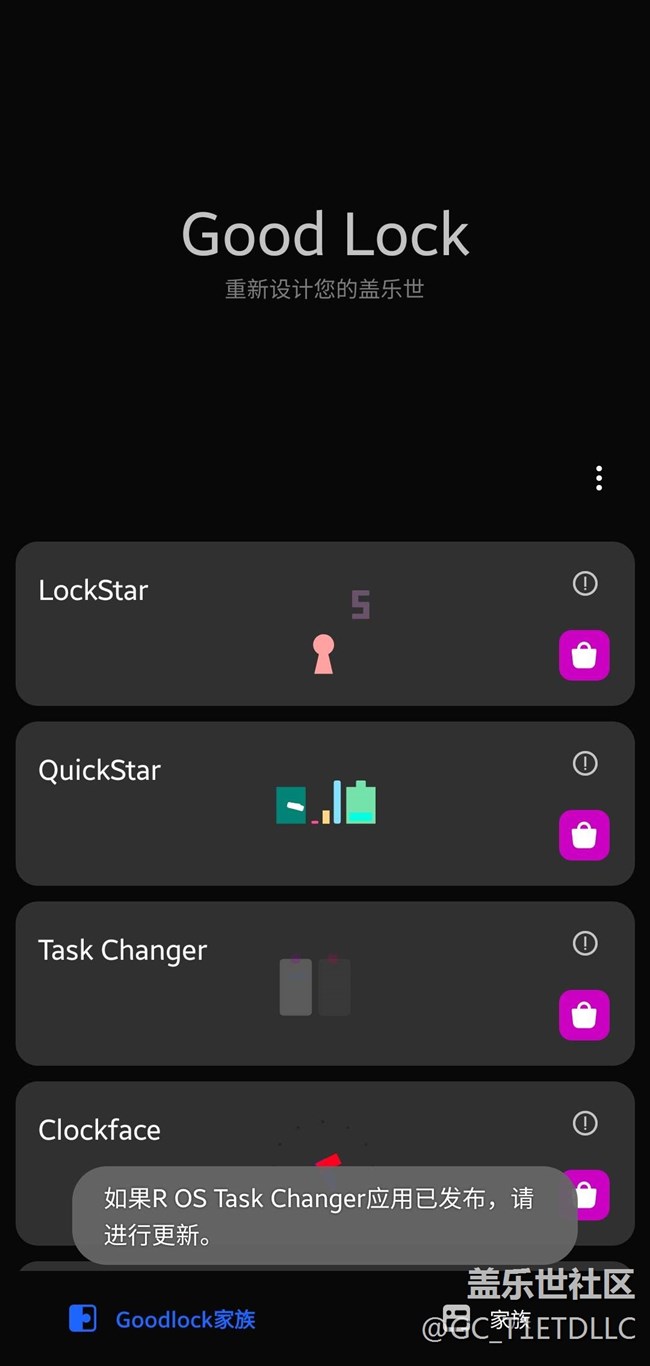The height and width of the screenshot is (1366, 650).
Task: Open the Task Changer card
Action: click(325, 984)
